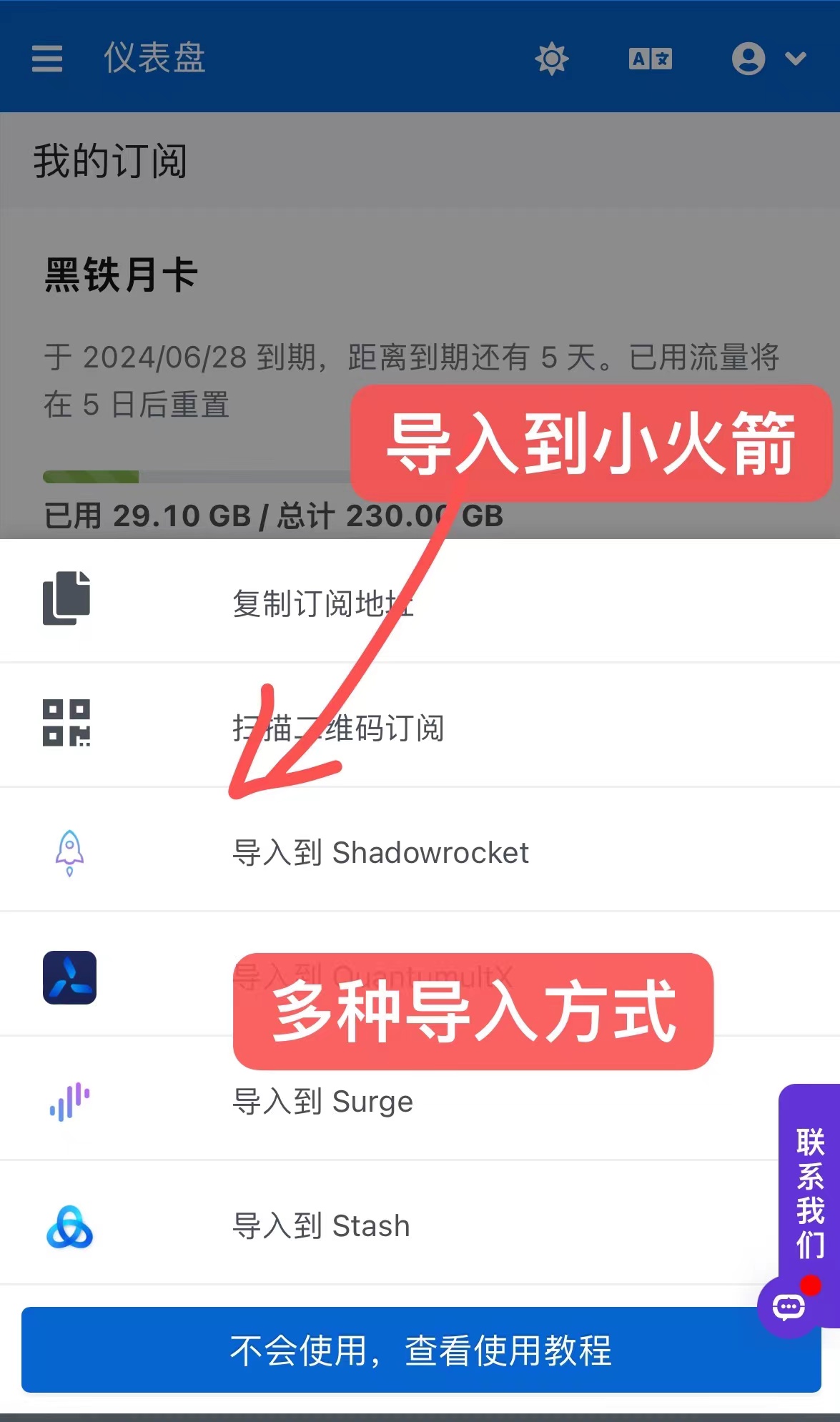
Task: Click the 不会使用，查看使用教程 button
Action: tap(420, 1351)
